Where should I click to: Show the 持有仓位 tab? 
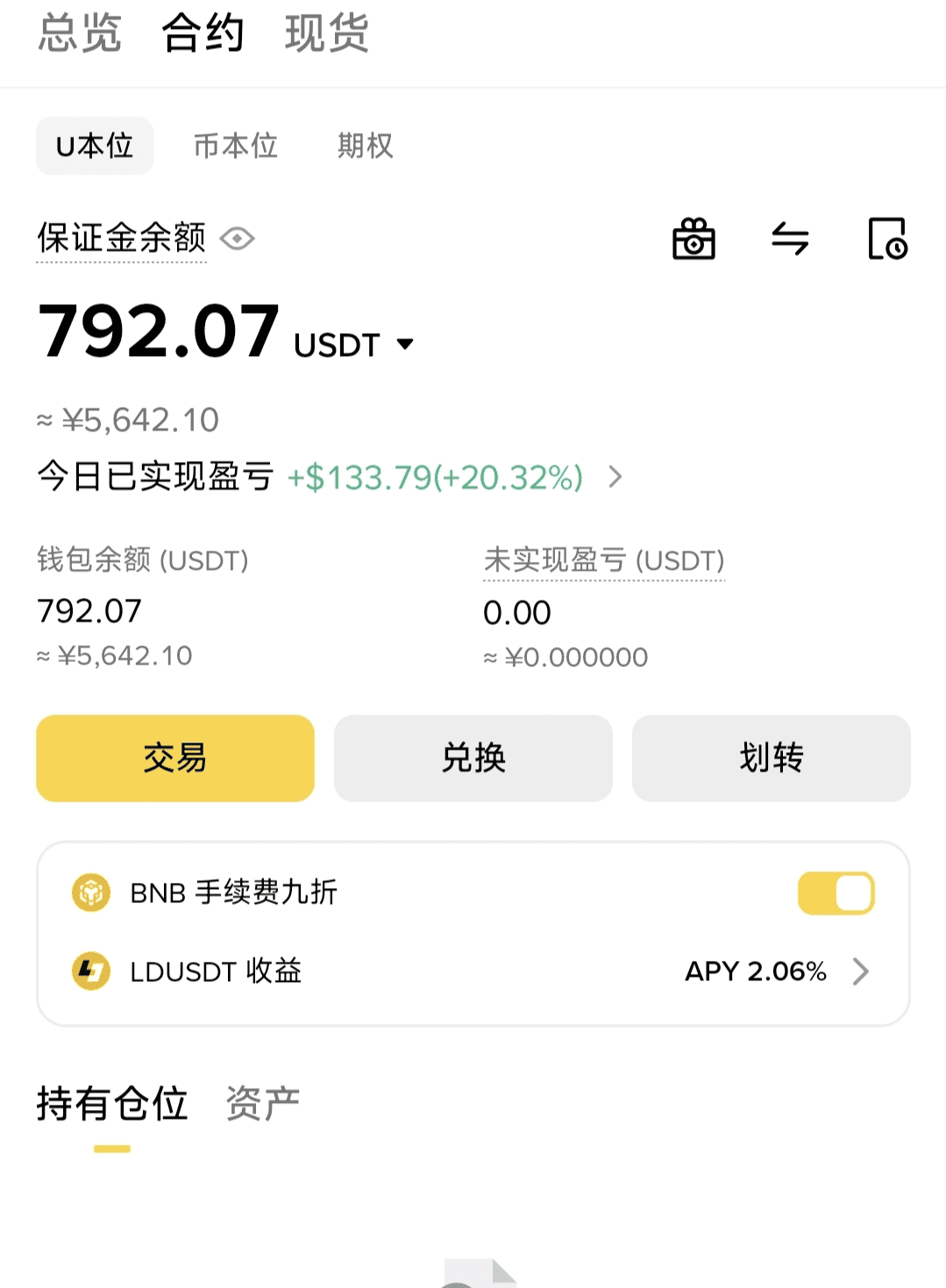[x=112, y=1103]
